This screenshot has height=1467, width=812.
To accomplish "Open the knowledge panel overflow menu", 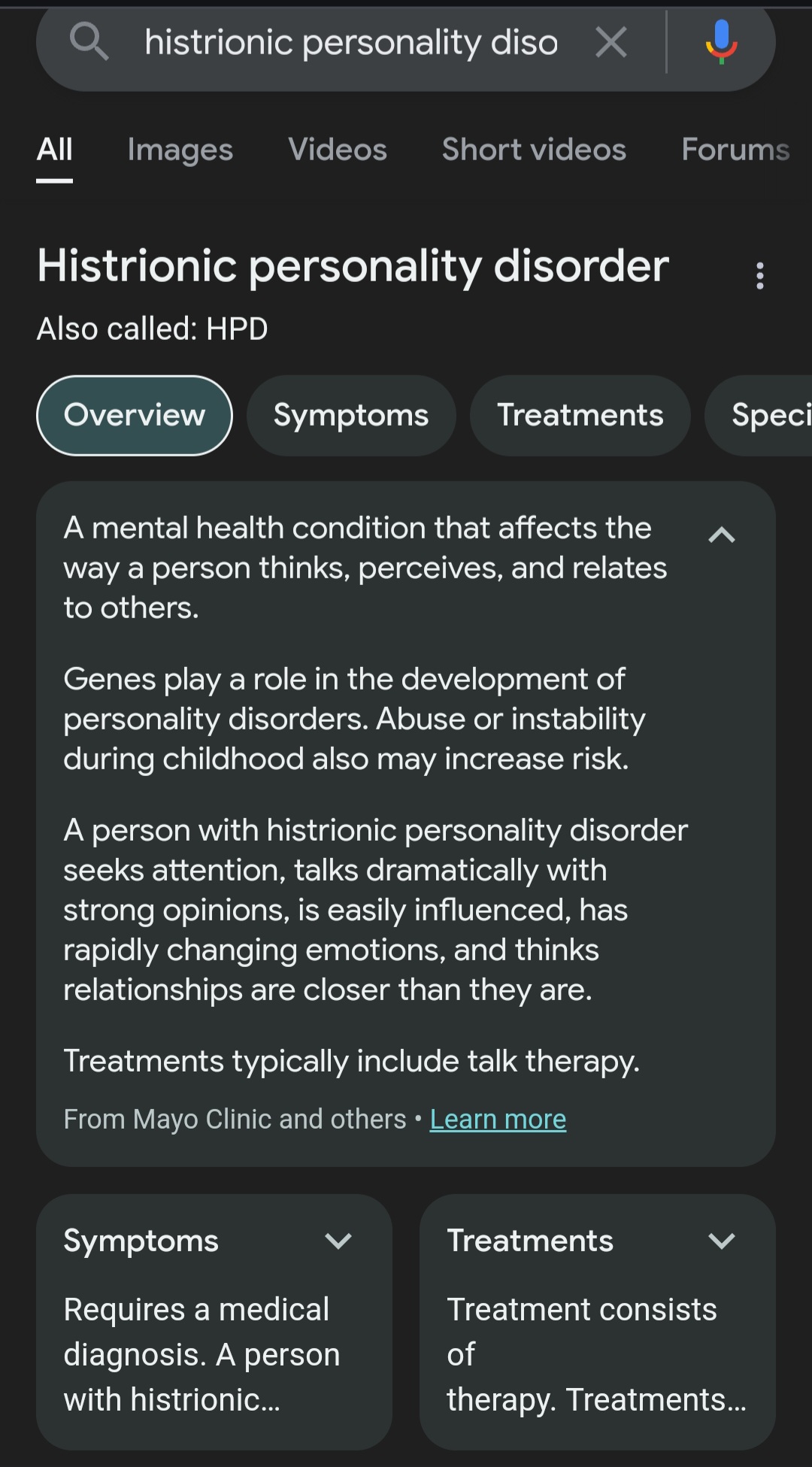I will coord(760,275).
